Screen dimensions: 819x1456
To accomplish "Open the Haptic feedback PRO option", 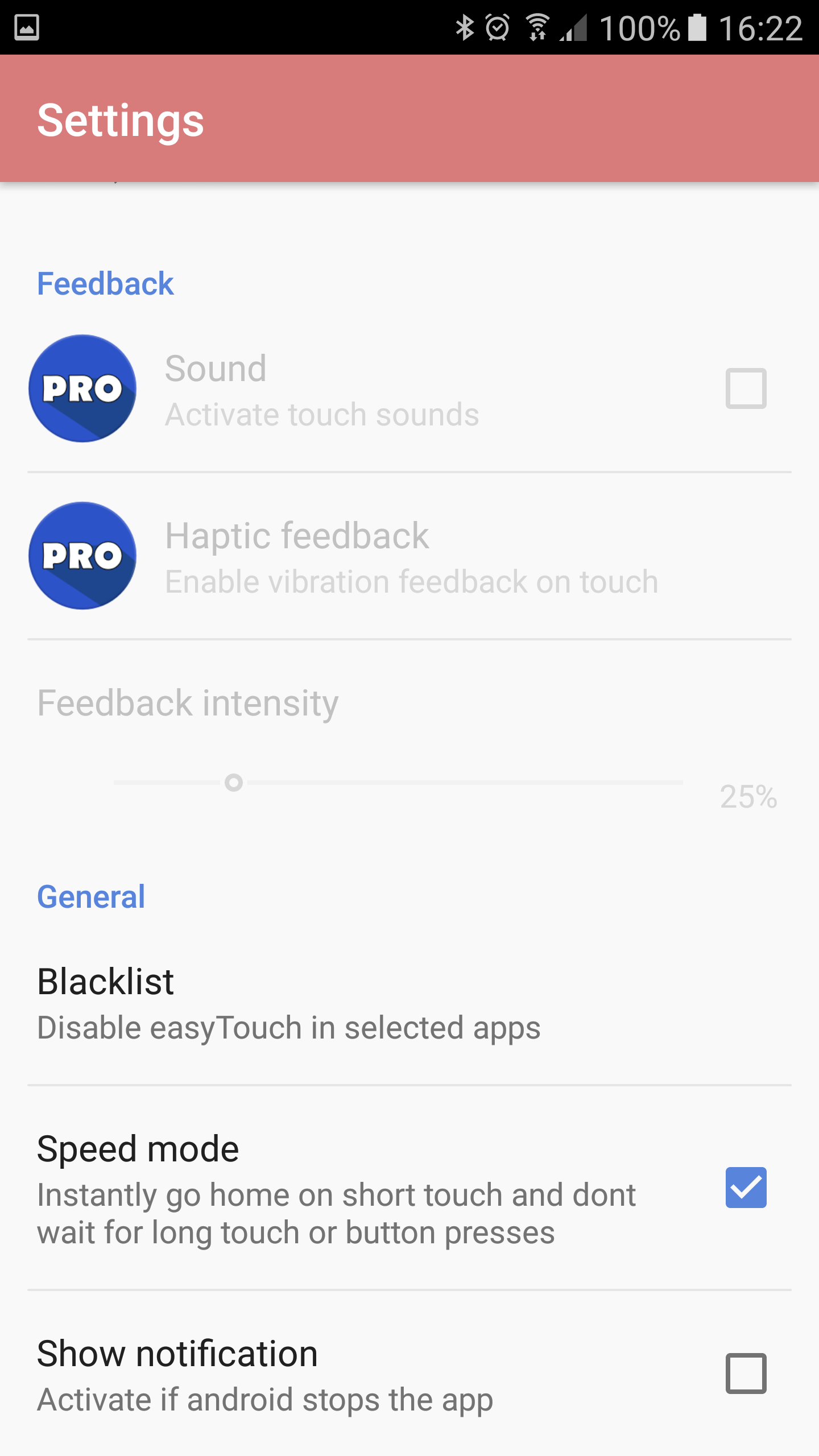I will click(x=409, y=556).
